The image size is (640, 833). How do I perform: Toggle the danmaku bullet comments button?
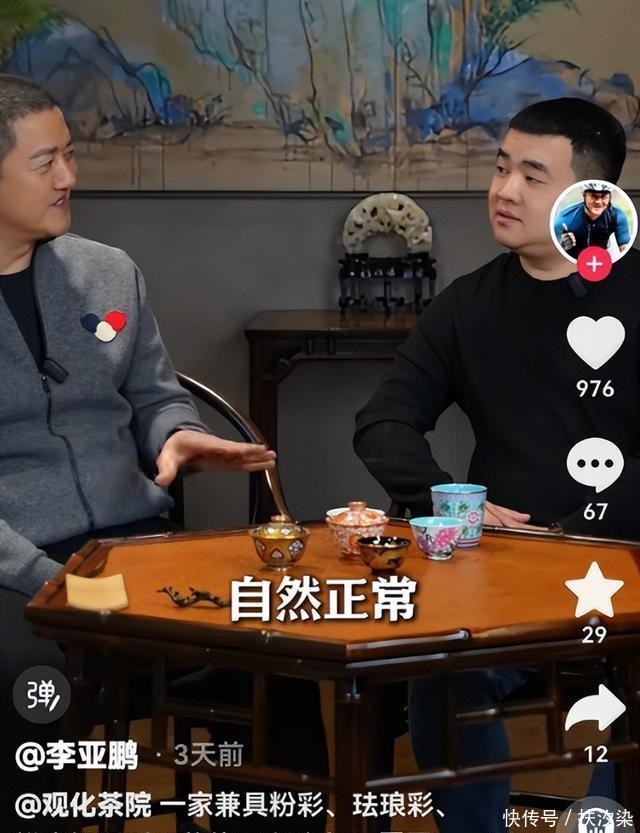tap(42, 694)
